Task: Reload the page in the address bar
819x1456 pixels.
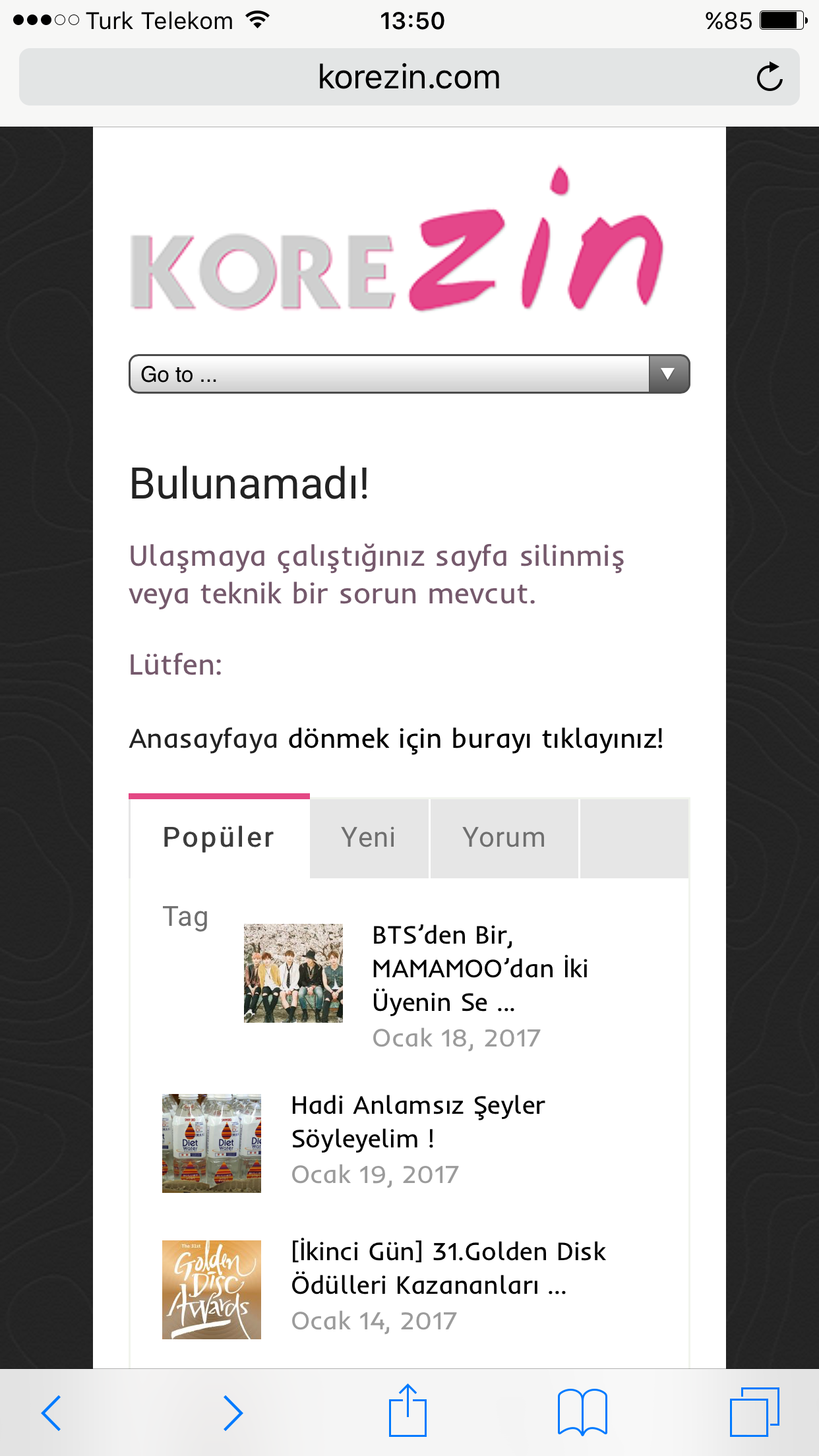Action: (769, 77)
